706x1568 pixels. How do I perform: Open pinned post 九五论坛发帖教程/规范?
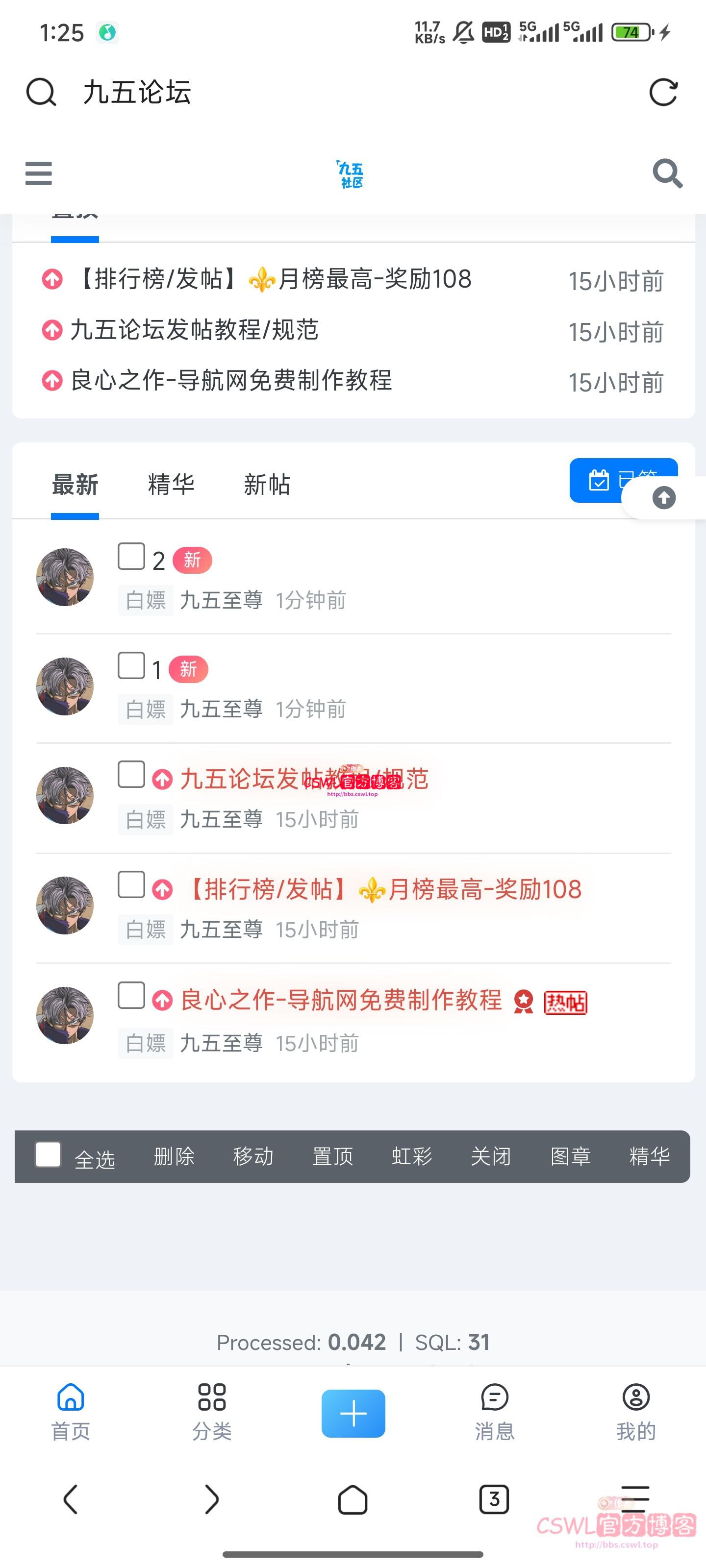click(194, 330)
